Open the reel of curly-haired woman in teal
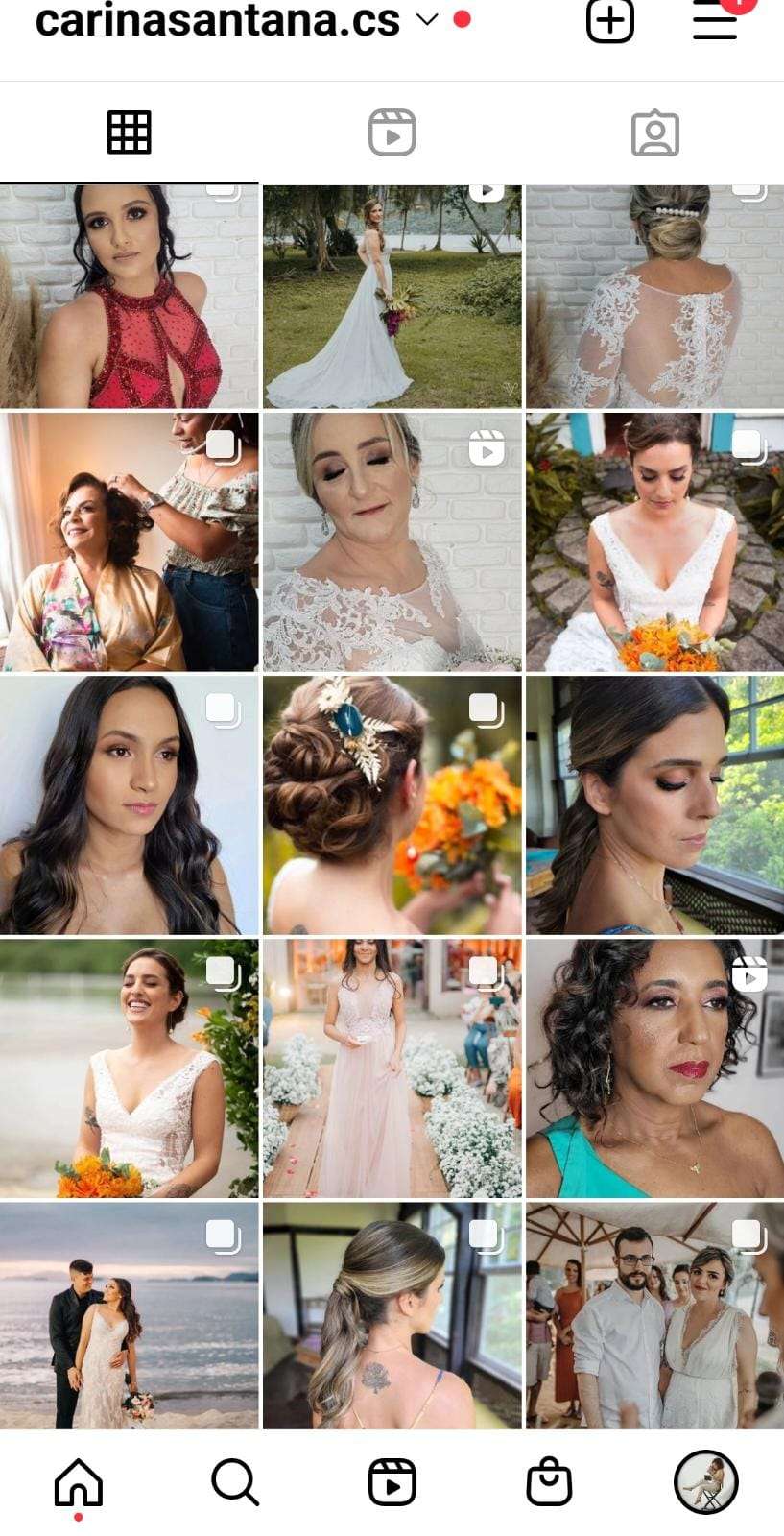The width and height of the screenshot is (784, 1536). tap(654, 1068)
